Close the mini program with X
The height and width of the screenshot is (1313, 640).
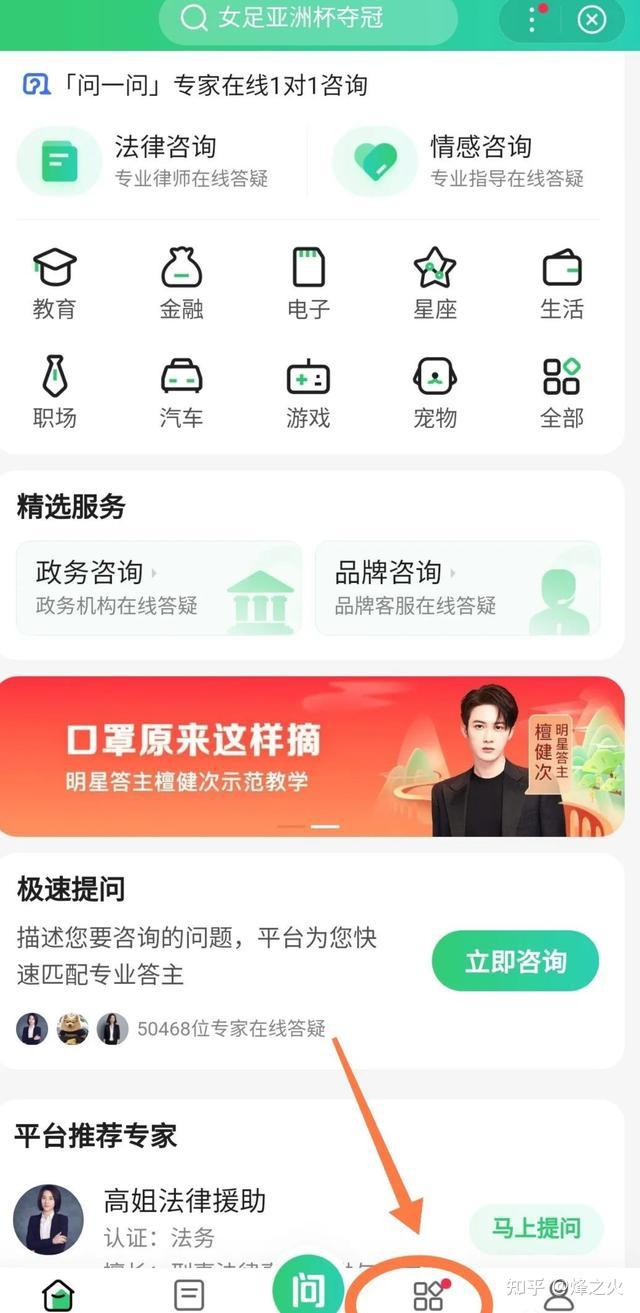592,19
